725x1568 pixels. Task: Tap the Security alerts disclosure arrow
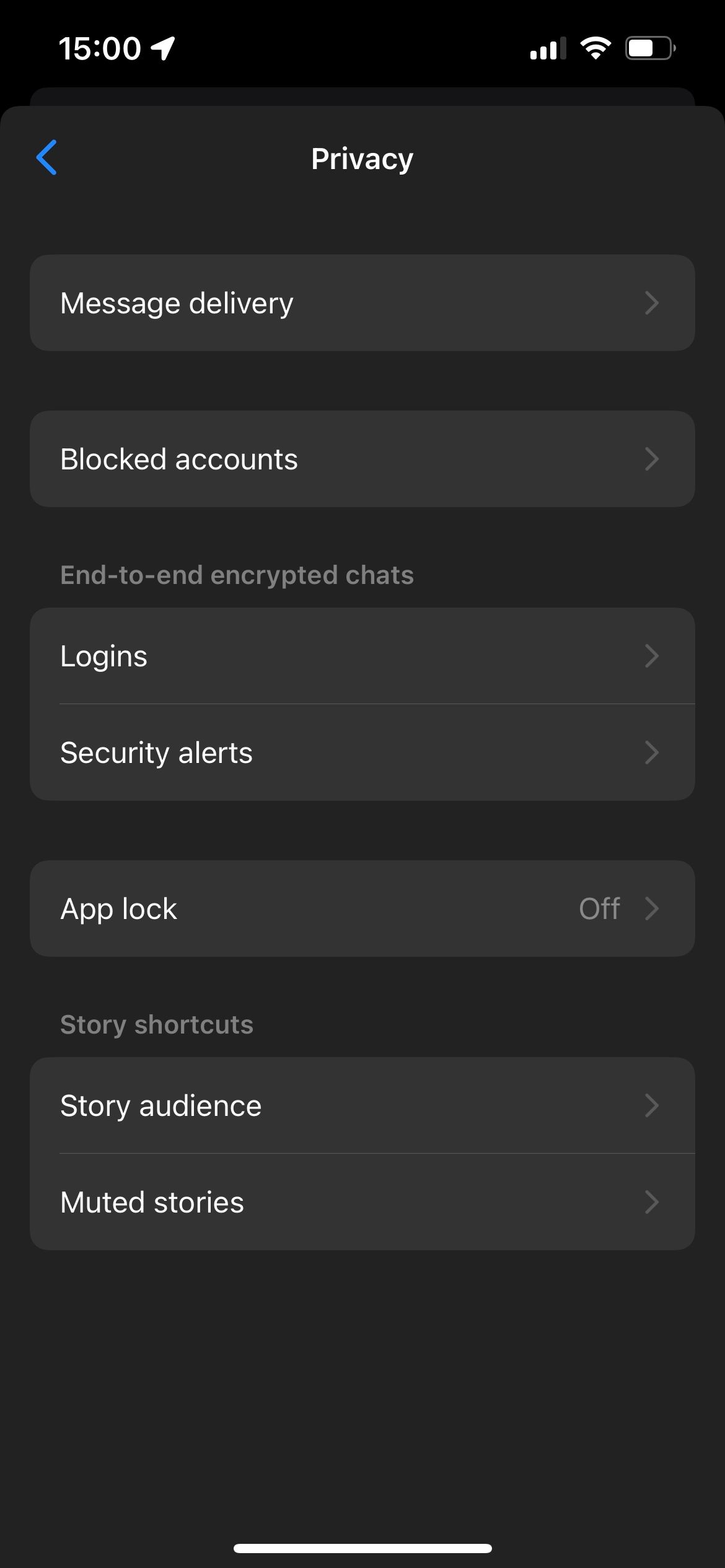coord(652,752)
